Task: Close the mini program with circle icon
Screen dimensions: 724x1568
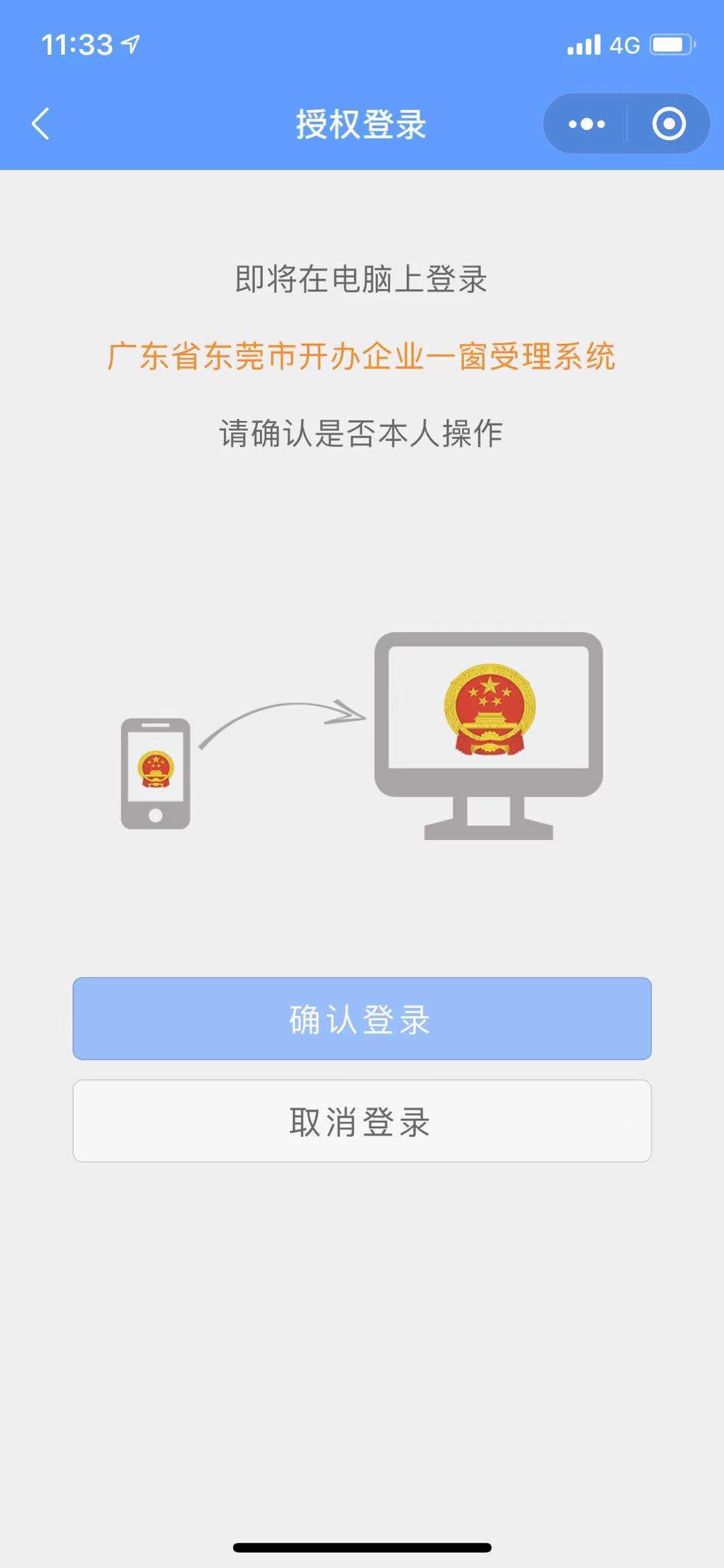Action: pyautogui.click(x=668, y=124)
